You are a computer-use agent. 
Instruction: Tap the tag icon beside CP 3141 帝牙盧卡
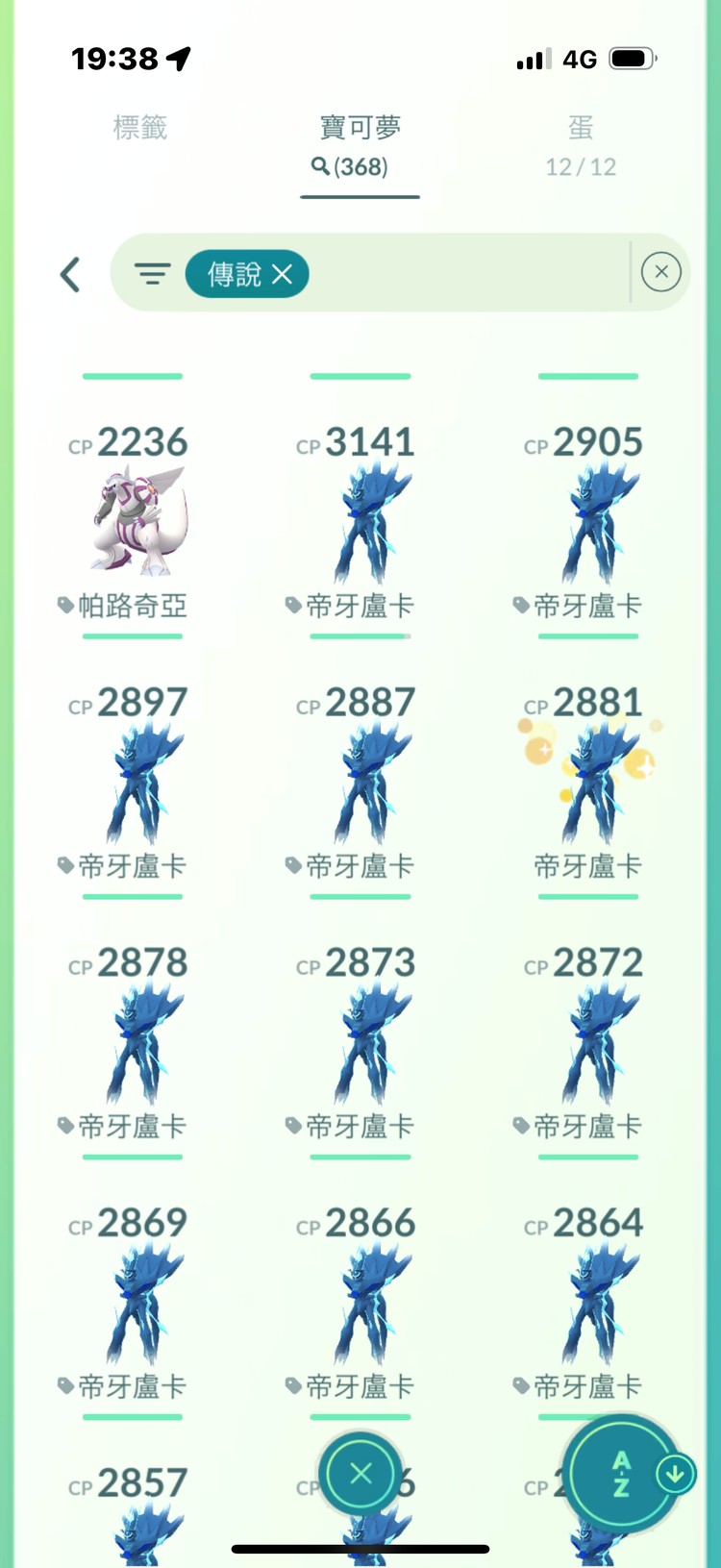click(291, 606)
